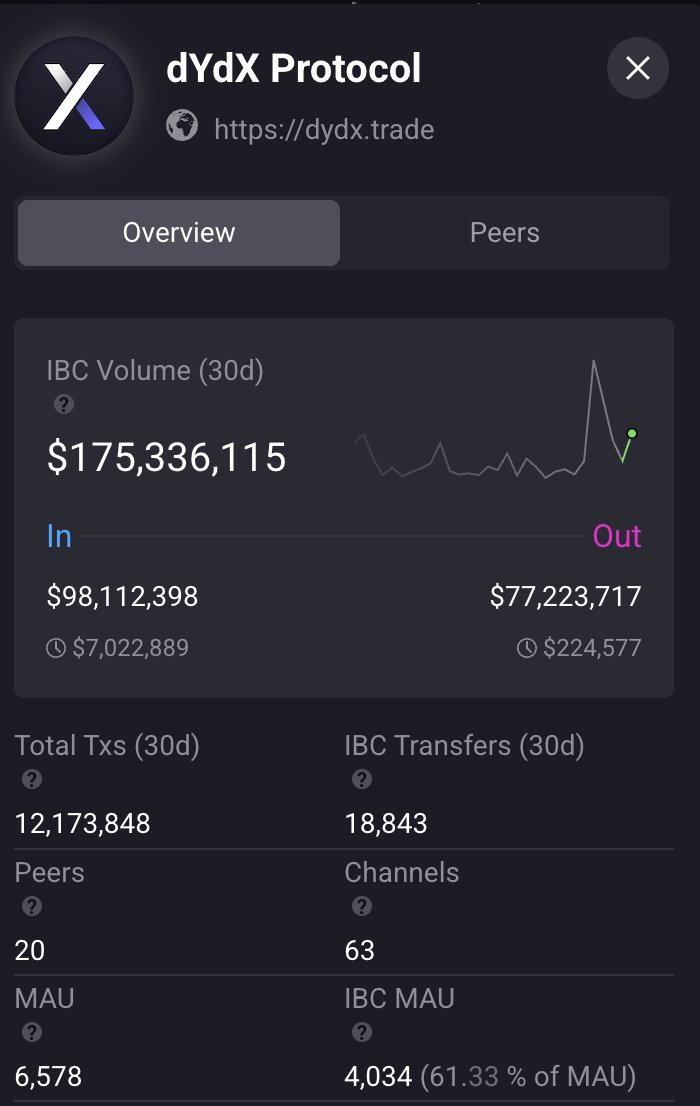700x1106 pixels.
Task: Select the Overview tab
Action: click(179, 233)
